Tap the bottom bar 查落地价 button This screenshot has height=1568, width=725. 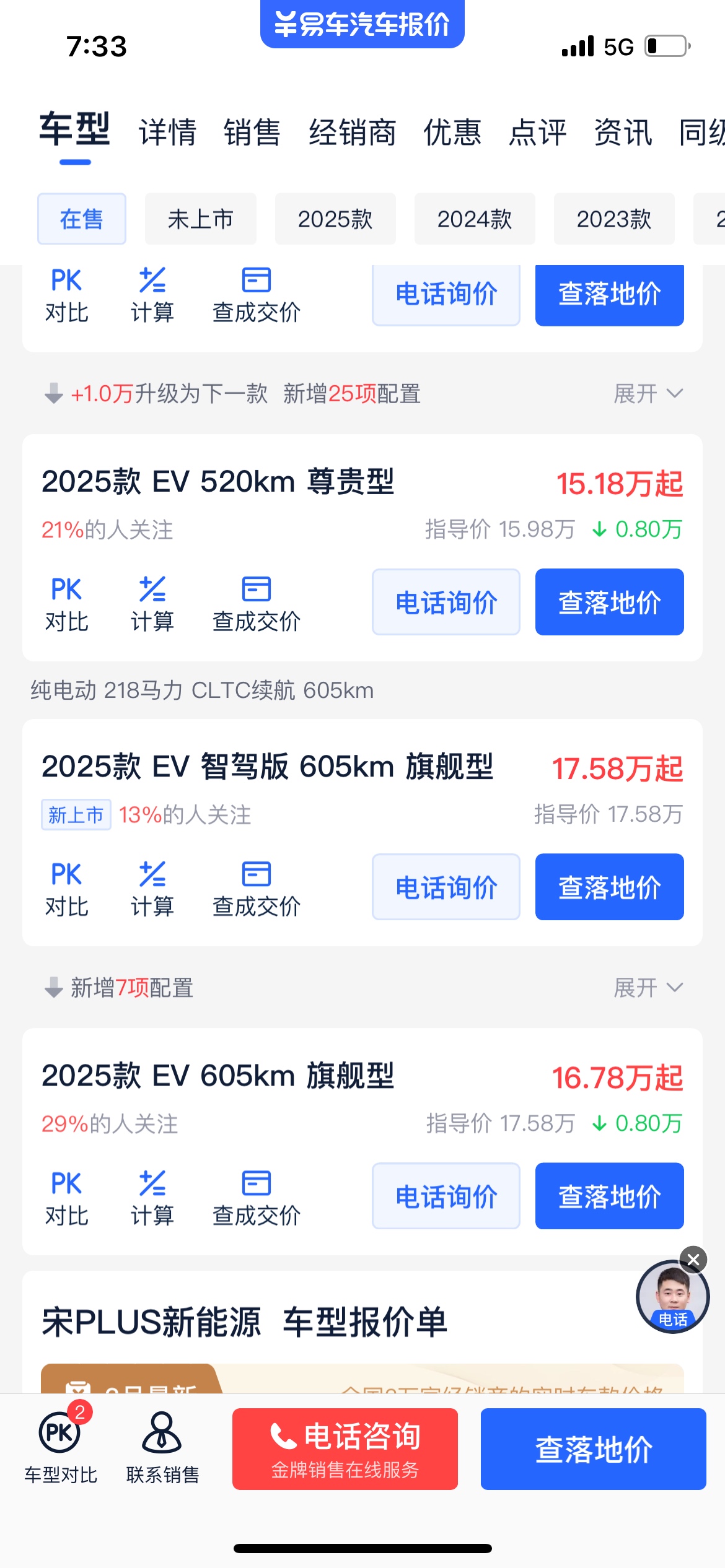(594, 1449)
